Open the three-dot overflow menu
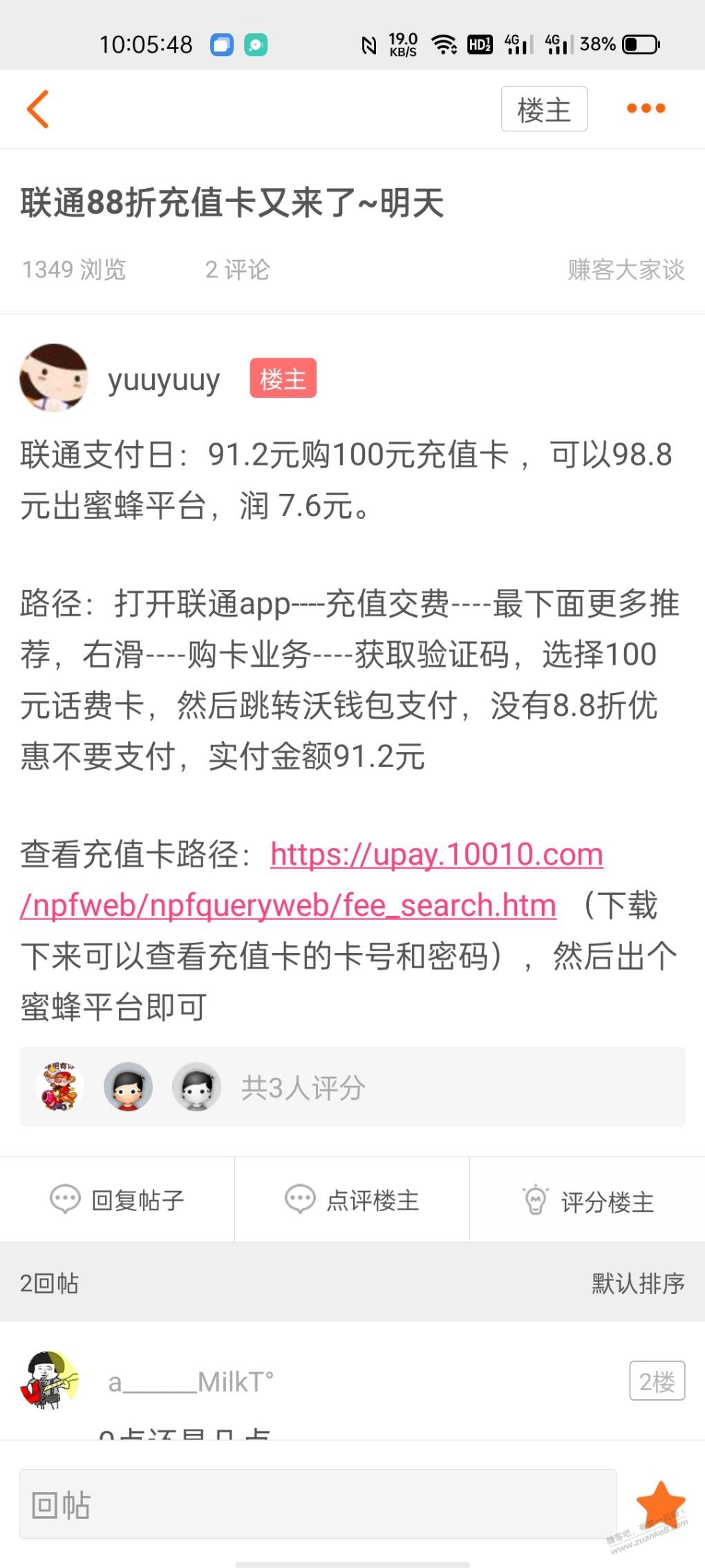Screen dimensions: 705x1568 (646, 109)
